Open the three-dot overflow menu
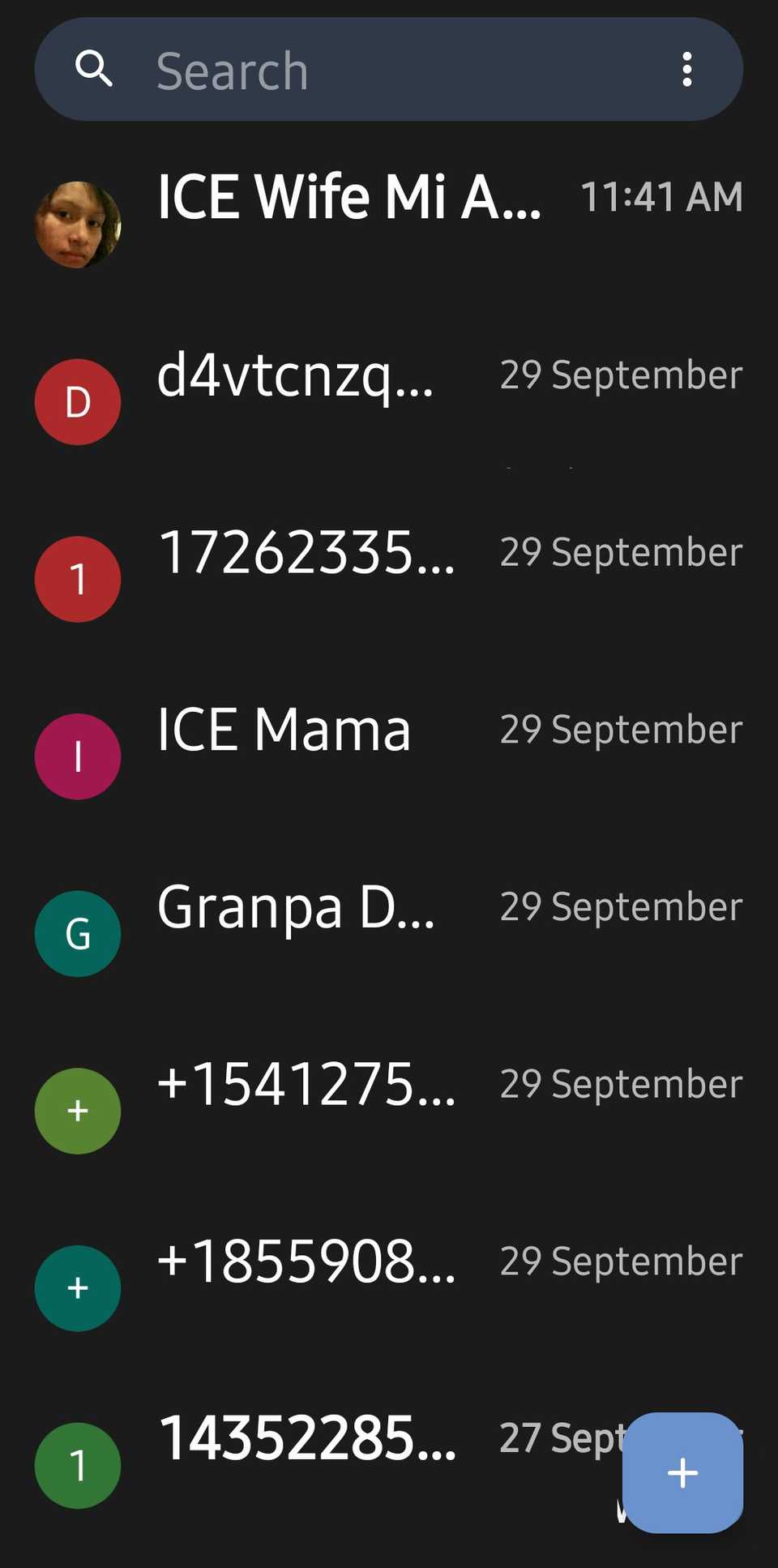 point(686,70)
